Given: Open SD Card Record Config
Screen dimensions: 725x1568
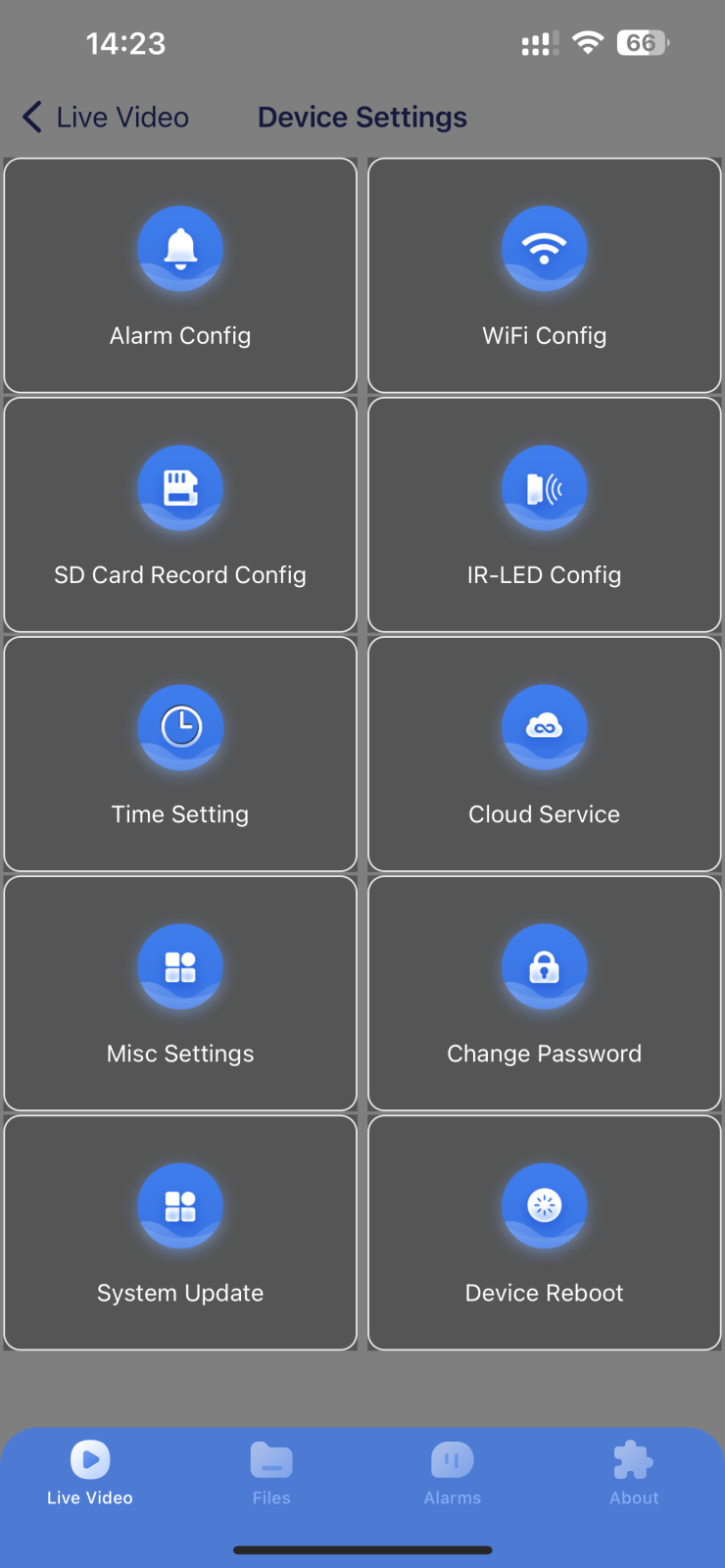Looking at the screenshot, I should pyautogui.click(x=180, y=514).
